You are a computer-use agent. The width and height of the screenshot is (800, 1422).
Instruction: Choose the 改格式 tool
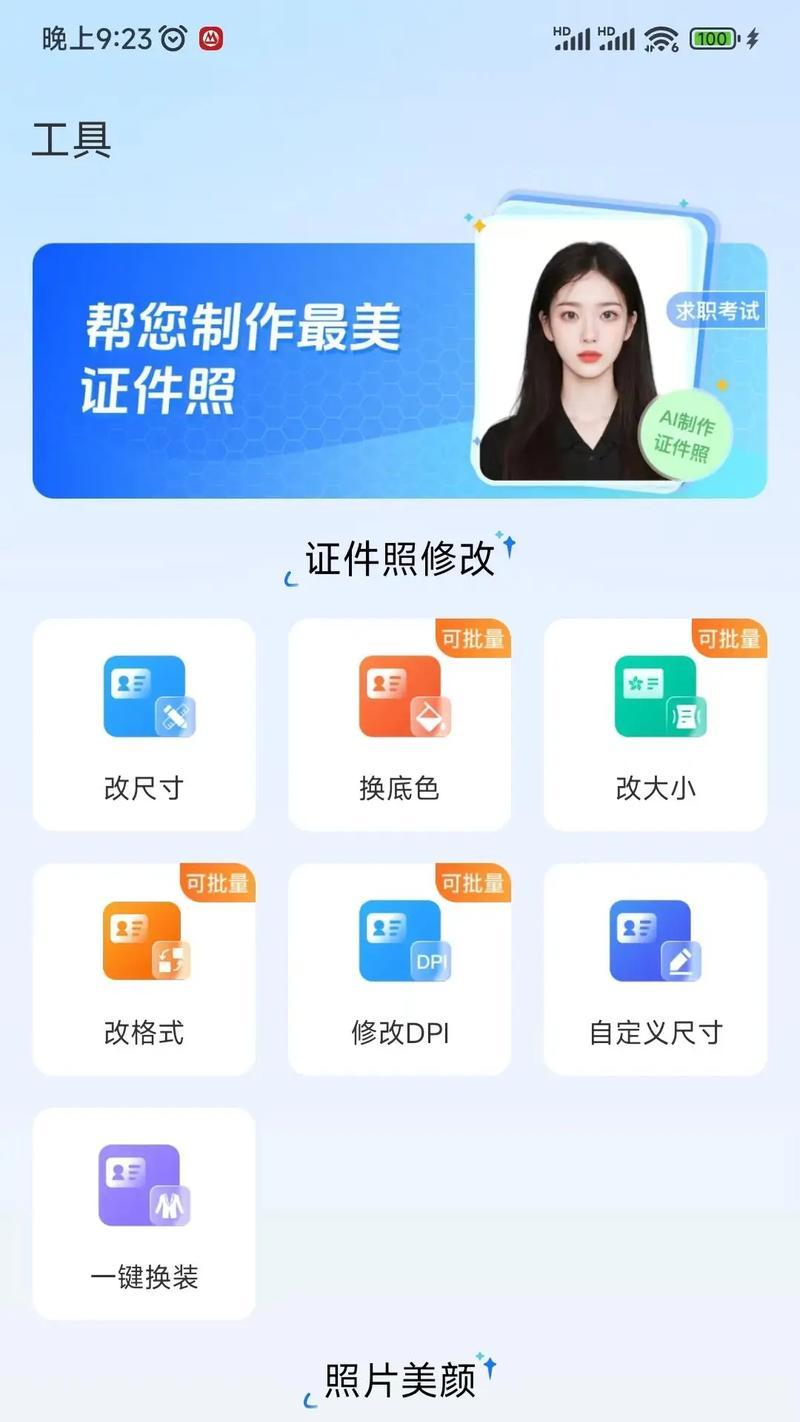(x=144, y=969)
